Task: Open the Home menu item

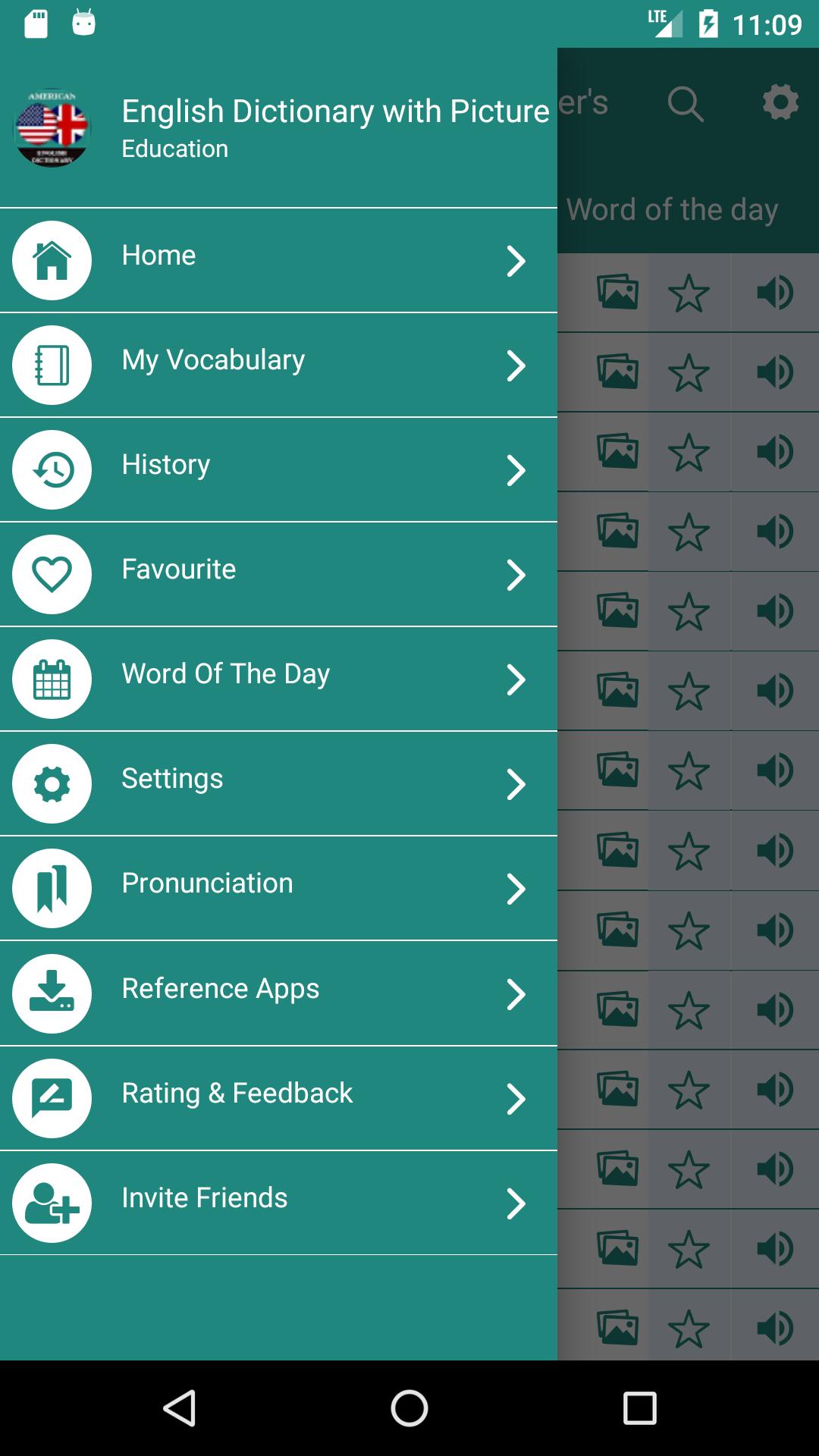Action: 278,260
